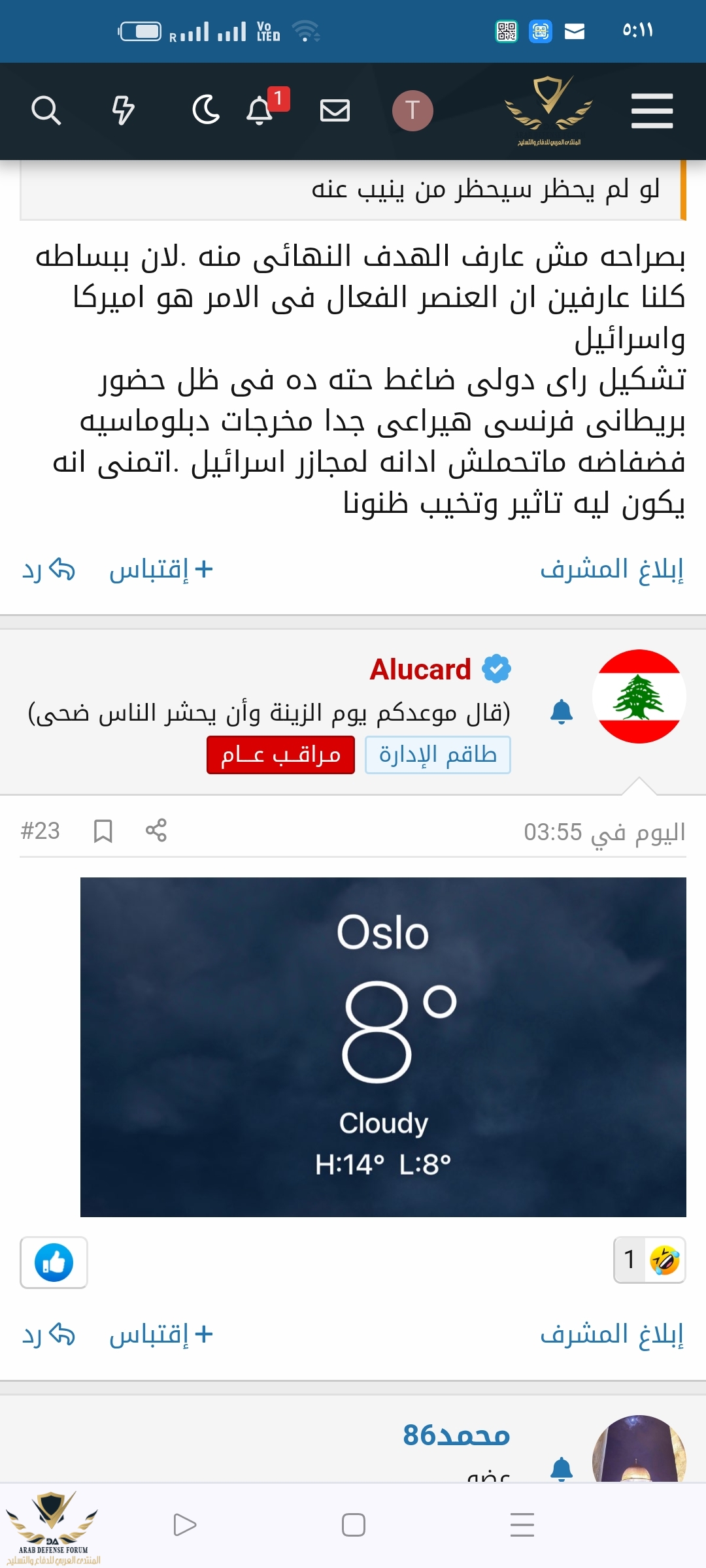Report Alucard's post to moderator
Image resolution: width=706 pixels, height=1568 pixels.
[611, 1334]
